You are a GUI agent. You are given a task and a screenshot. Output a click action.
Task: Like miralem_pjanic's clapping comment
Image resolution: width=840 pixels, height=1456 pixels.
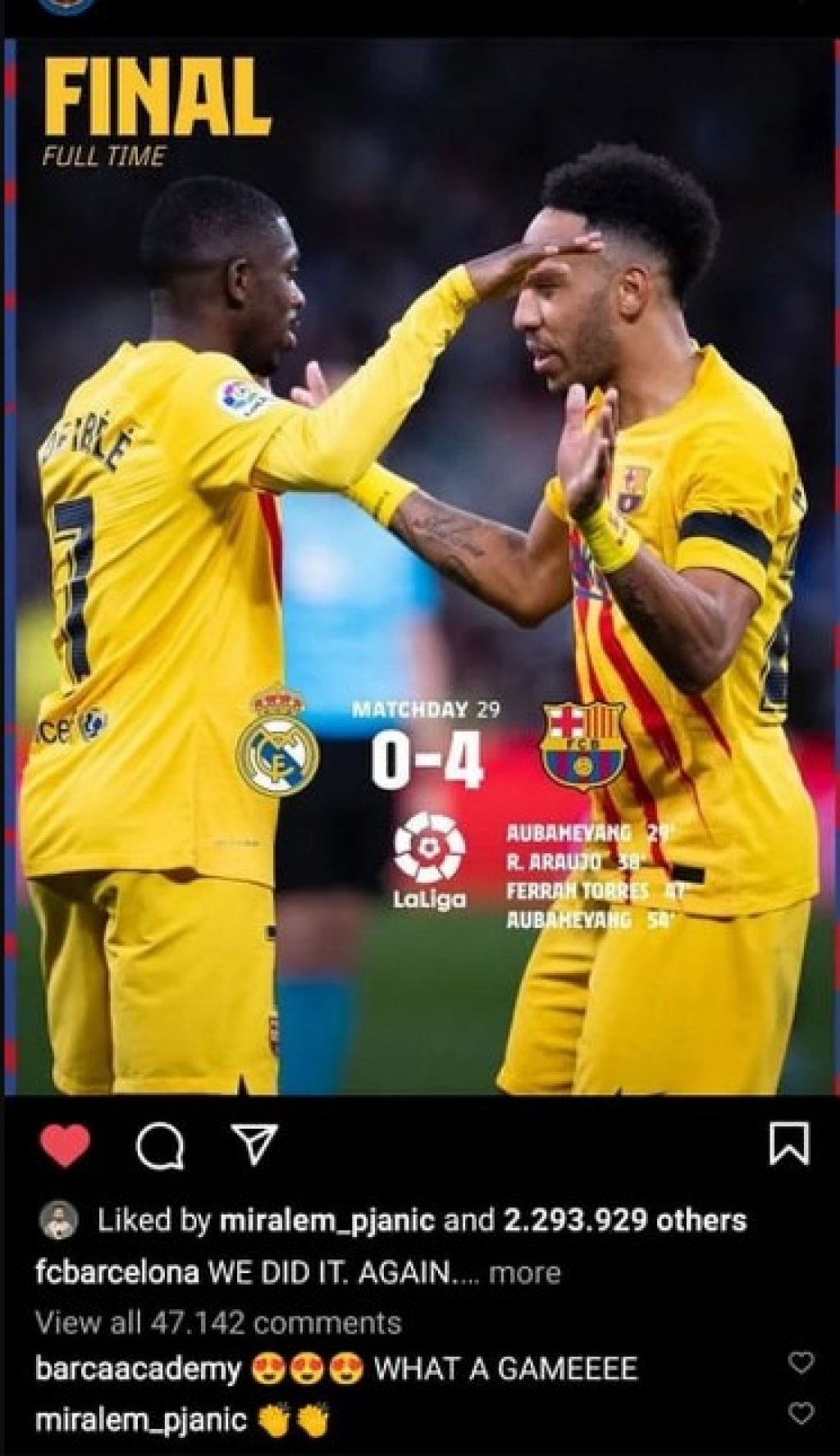[800, 1413]
